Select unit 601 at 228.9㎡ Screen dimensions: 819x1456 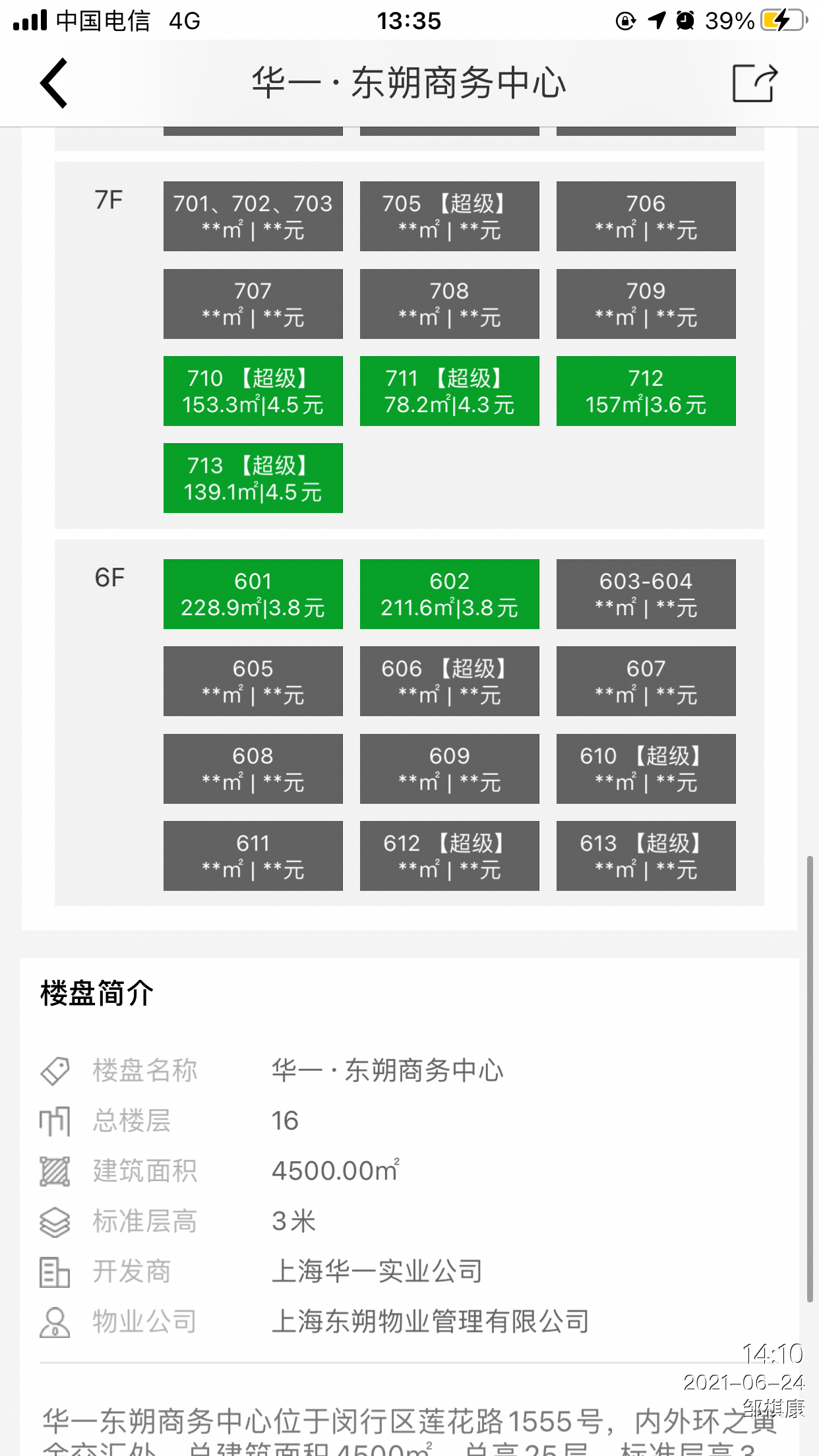(253, 594)
